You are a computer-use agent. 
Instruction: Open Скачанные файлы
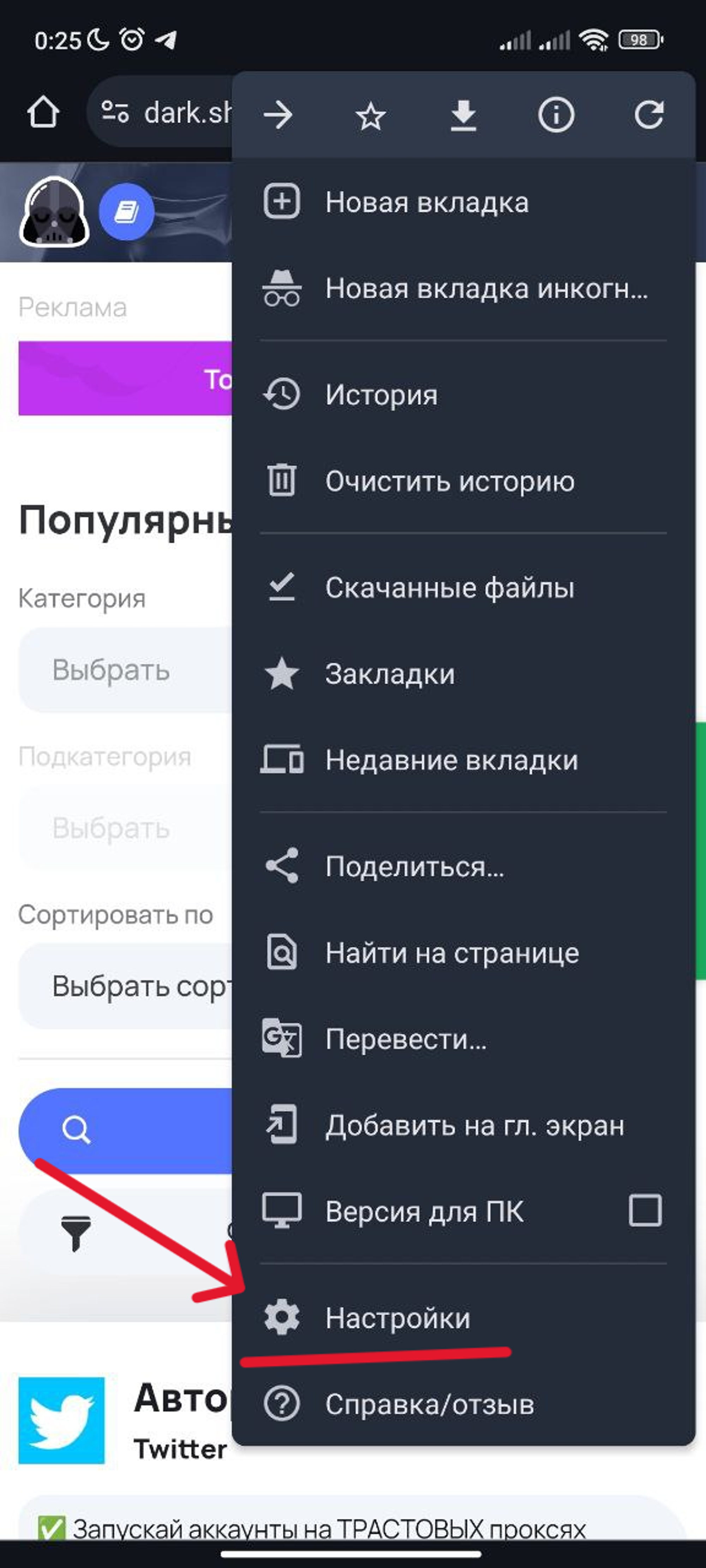pos(463,588)
